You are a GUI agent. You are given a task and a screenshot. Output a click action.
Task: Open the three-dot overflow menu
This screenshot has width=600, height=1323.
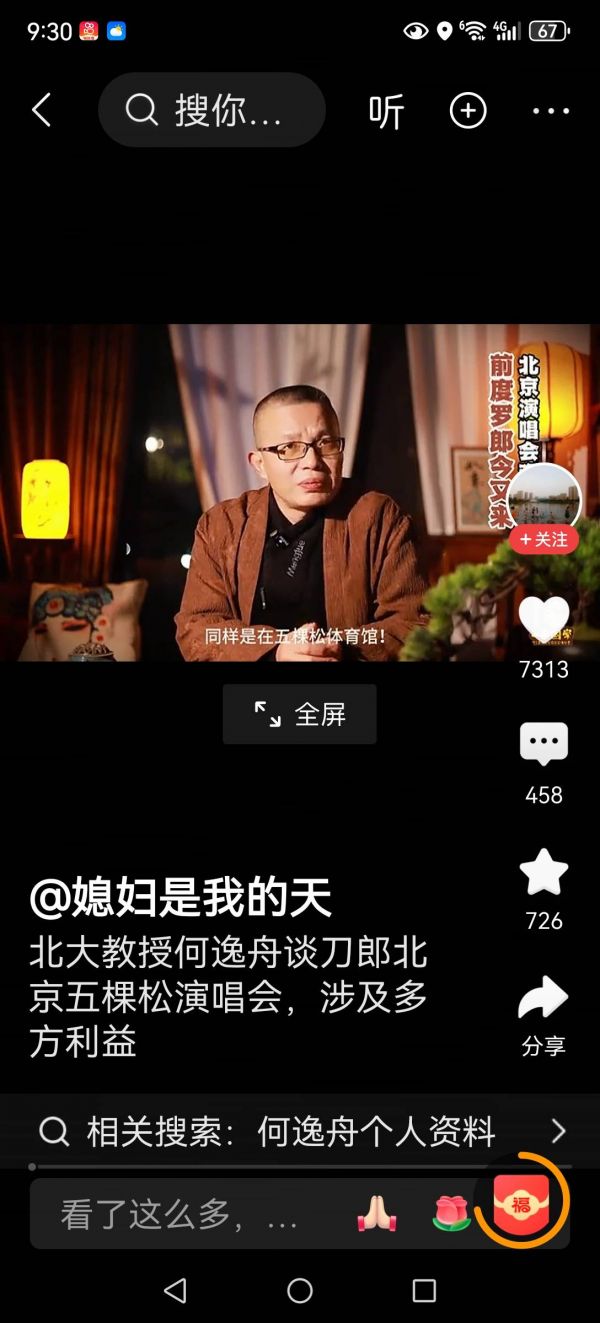[x=550, y=111]
